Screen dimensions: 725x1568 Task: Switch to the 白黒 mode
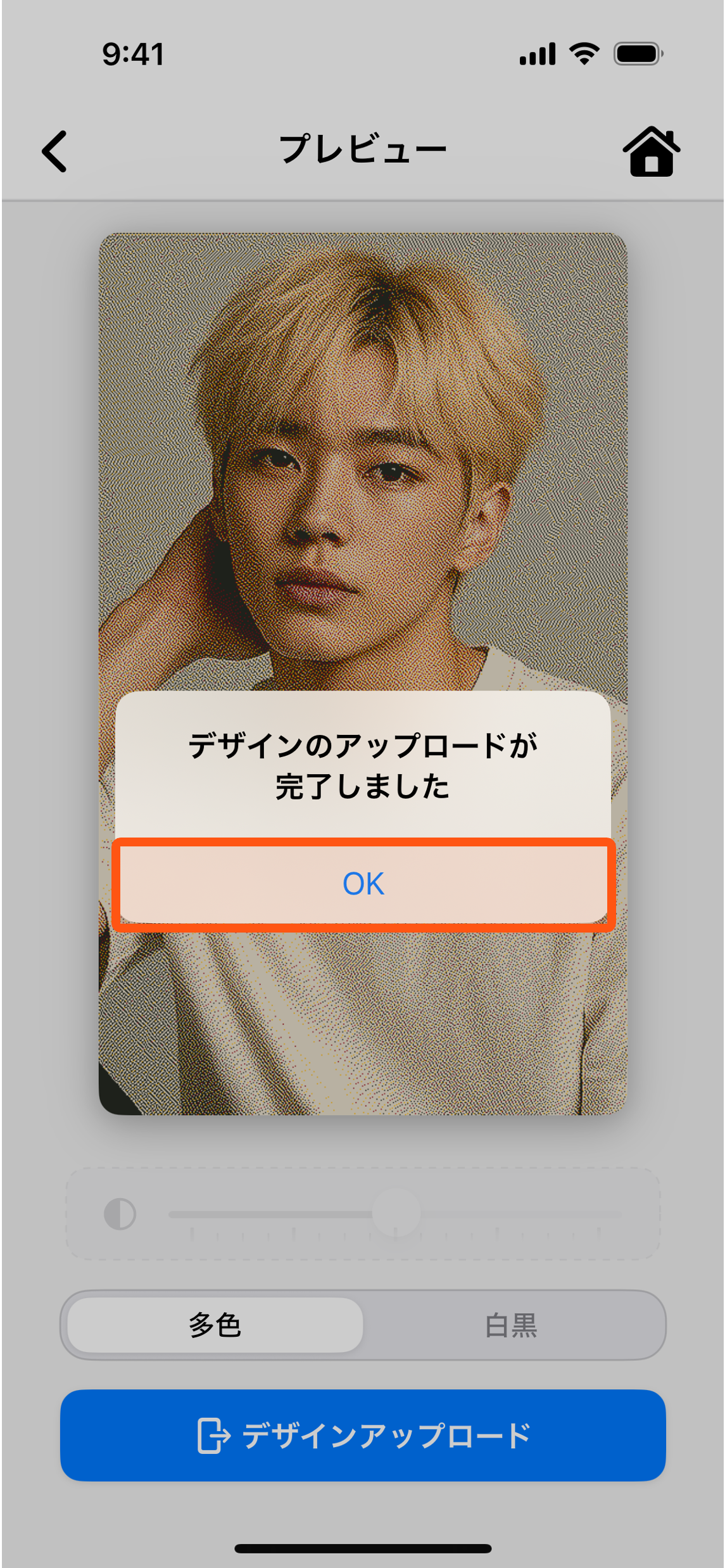click(511, 1325)
